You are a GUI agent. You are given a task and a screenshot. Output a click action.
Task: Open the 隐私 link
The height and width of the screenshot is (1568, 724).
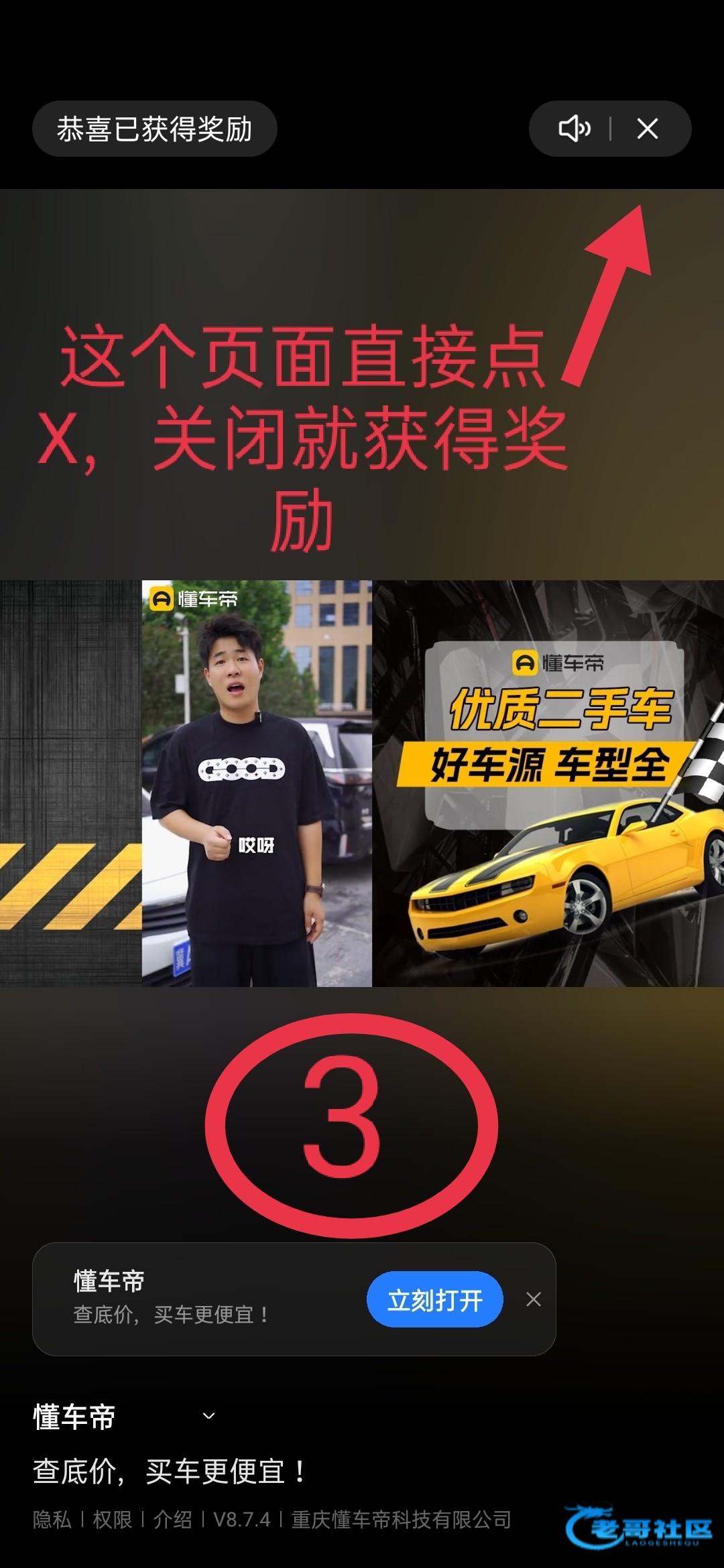[x=52, y=1520]
